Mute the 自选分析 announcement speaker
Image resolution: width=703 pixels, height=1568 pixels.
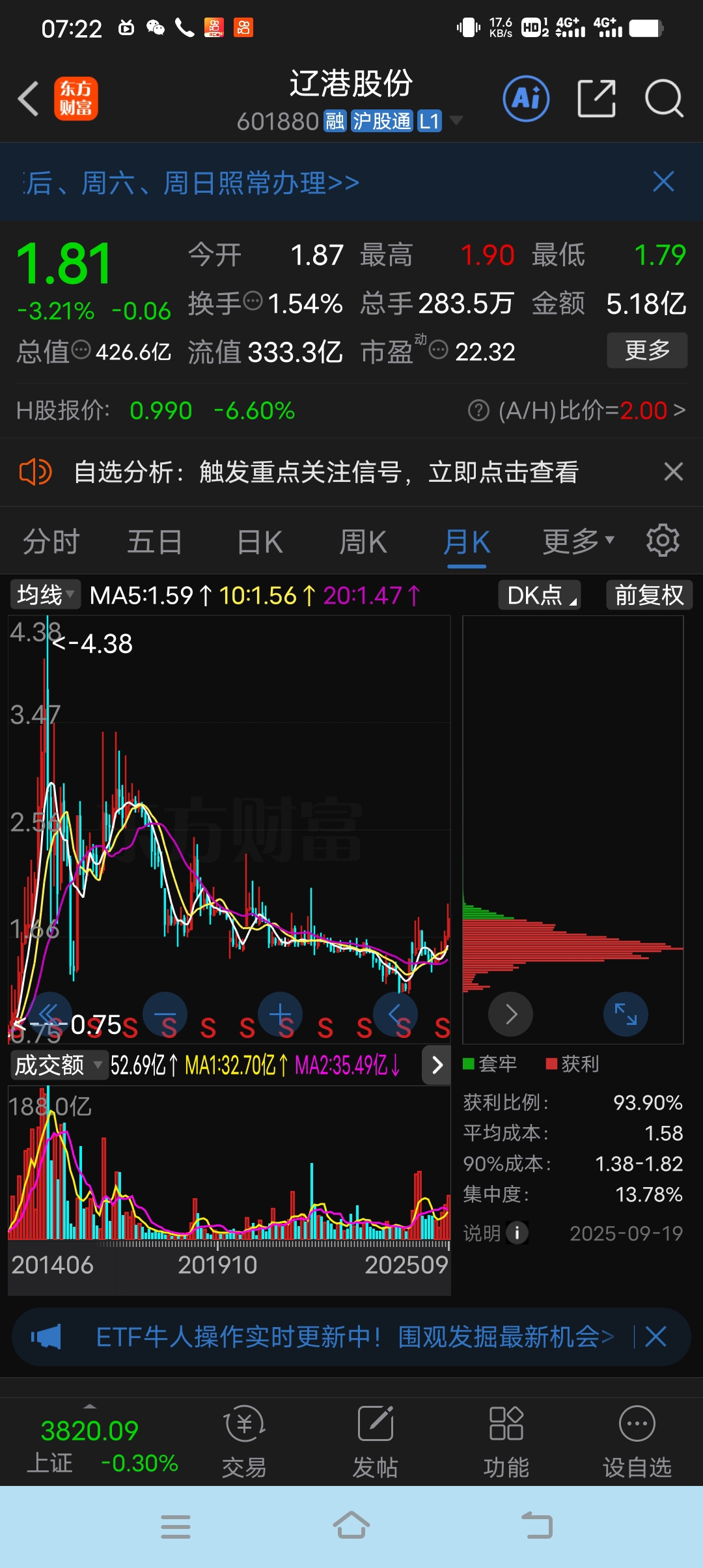click(x=37, y=471)
